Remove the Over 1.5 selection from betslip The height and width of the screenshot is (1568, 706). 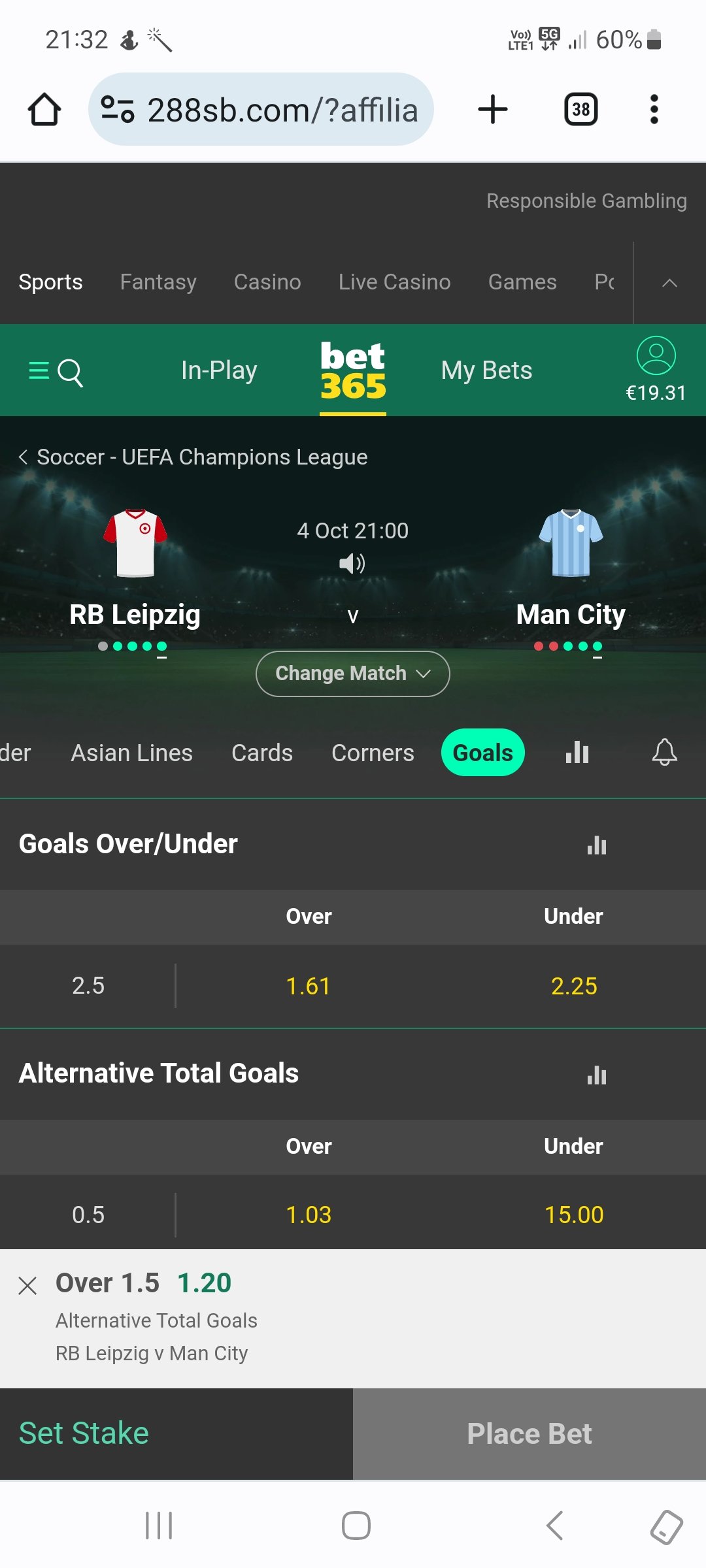(27, 1286)
